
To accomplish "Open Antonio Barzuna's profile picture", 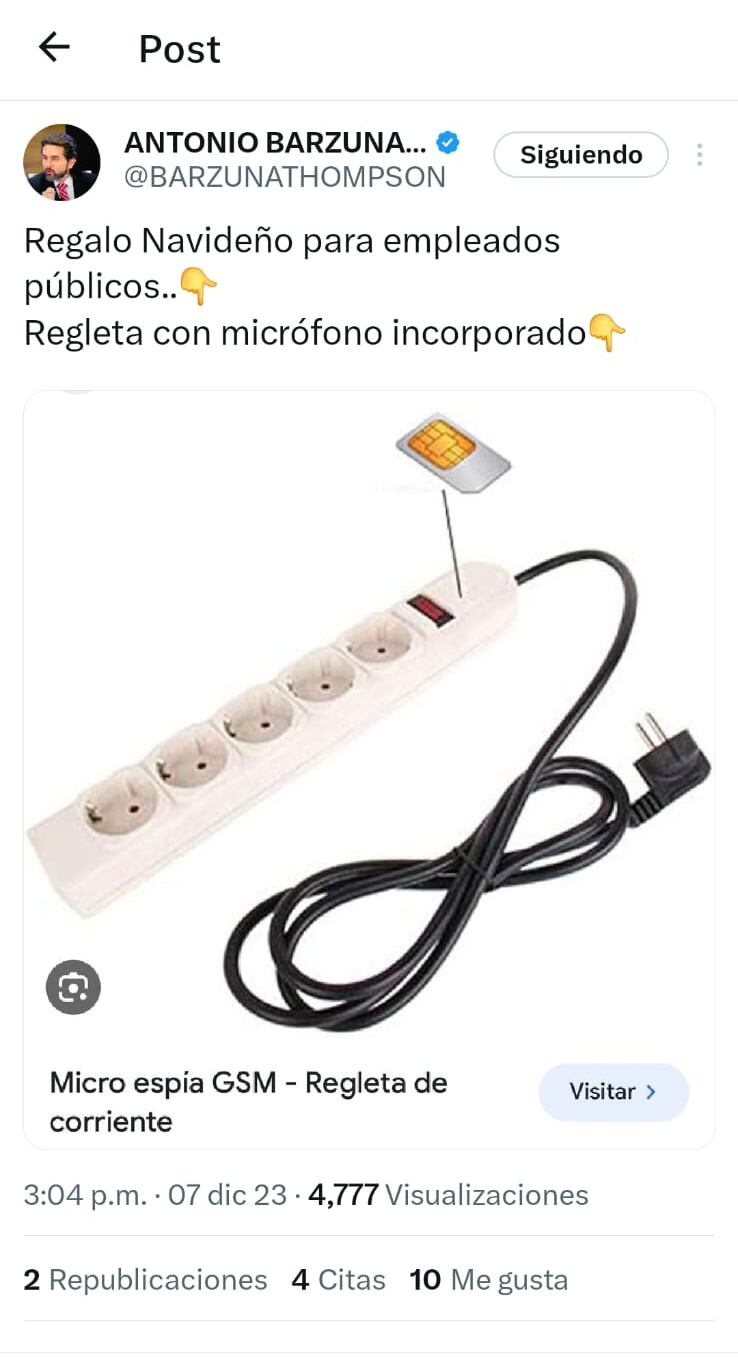I will click(62, 162).
